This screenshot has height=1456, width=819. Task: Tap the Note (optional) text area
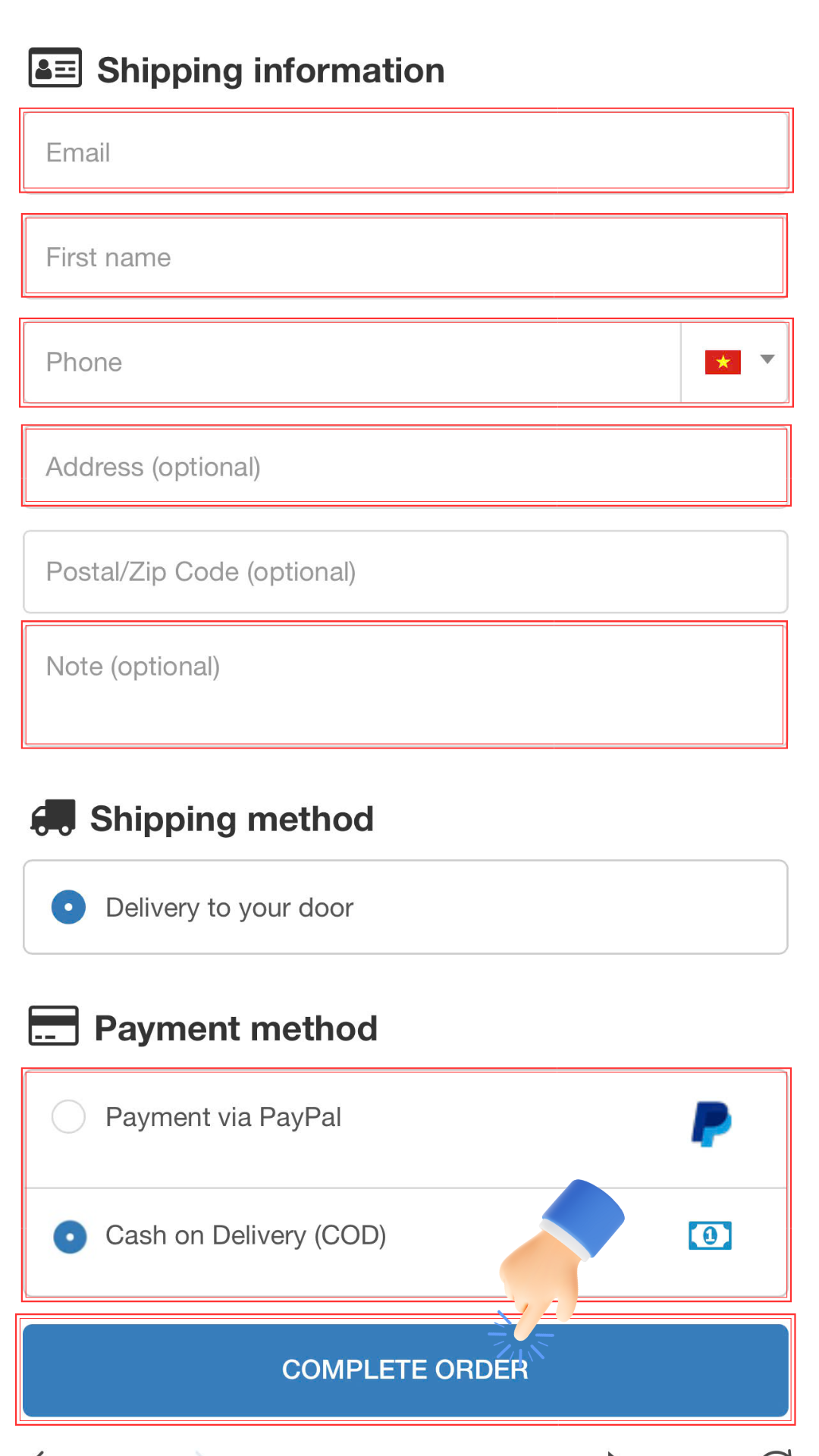point(406,684)
